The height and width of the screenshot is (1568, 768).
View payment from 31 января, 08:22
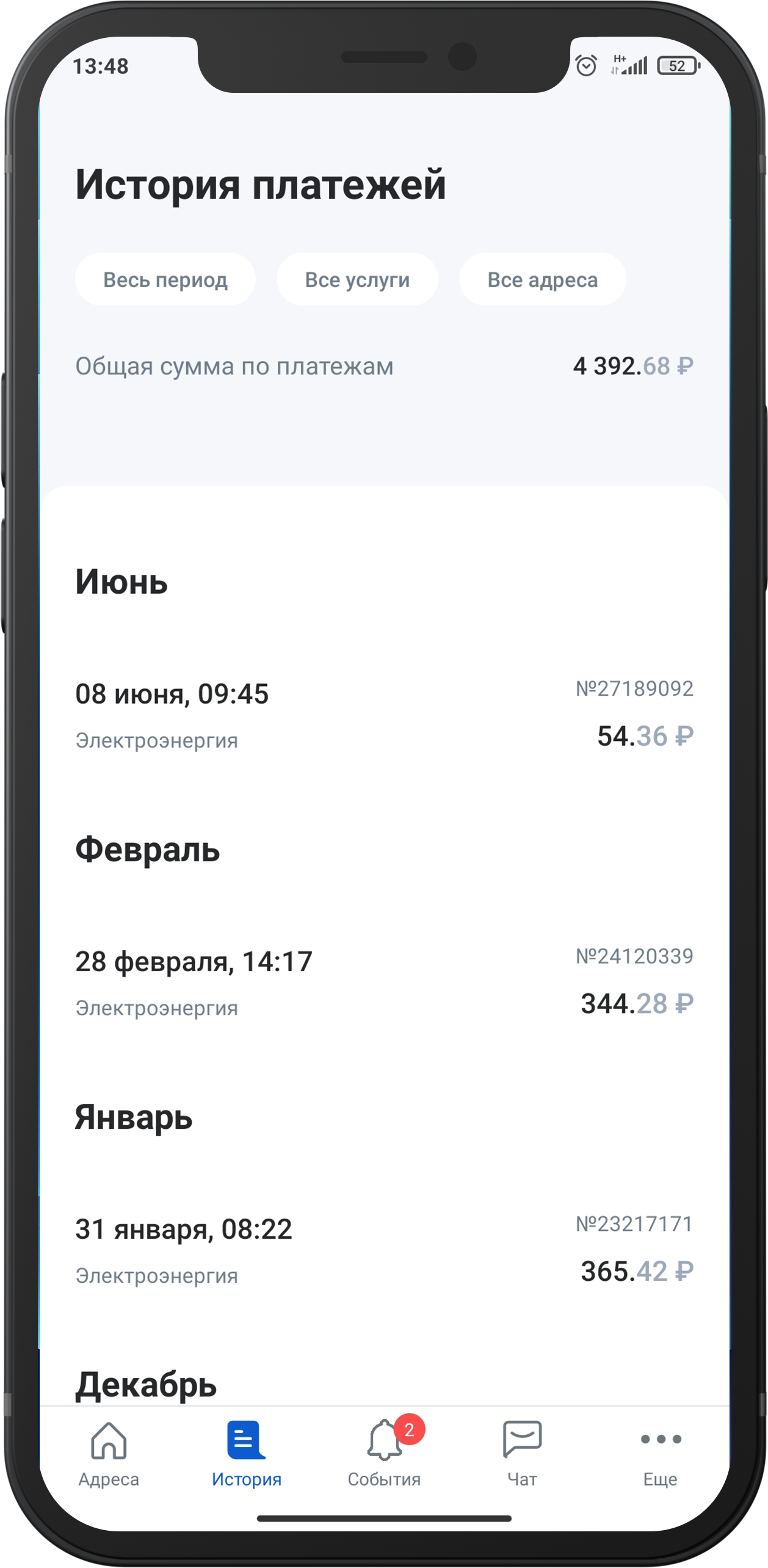click(x=384, y=1250)
